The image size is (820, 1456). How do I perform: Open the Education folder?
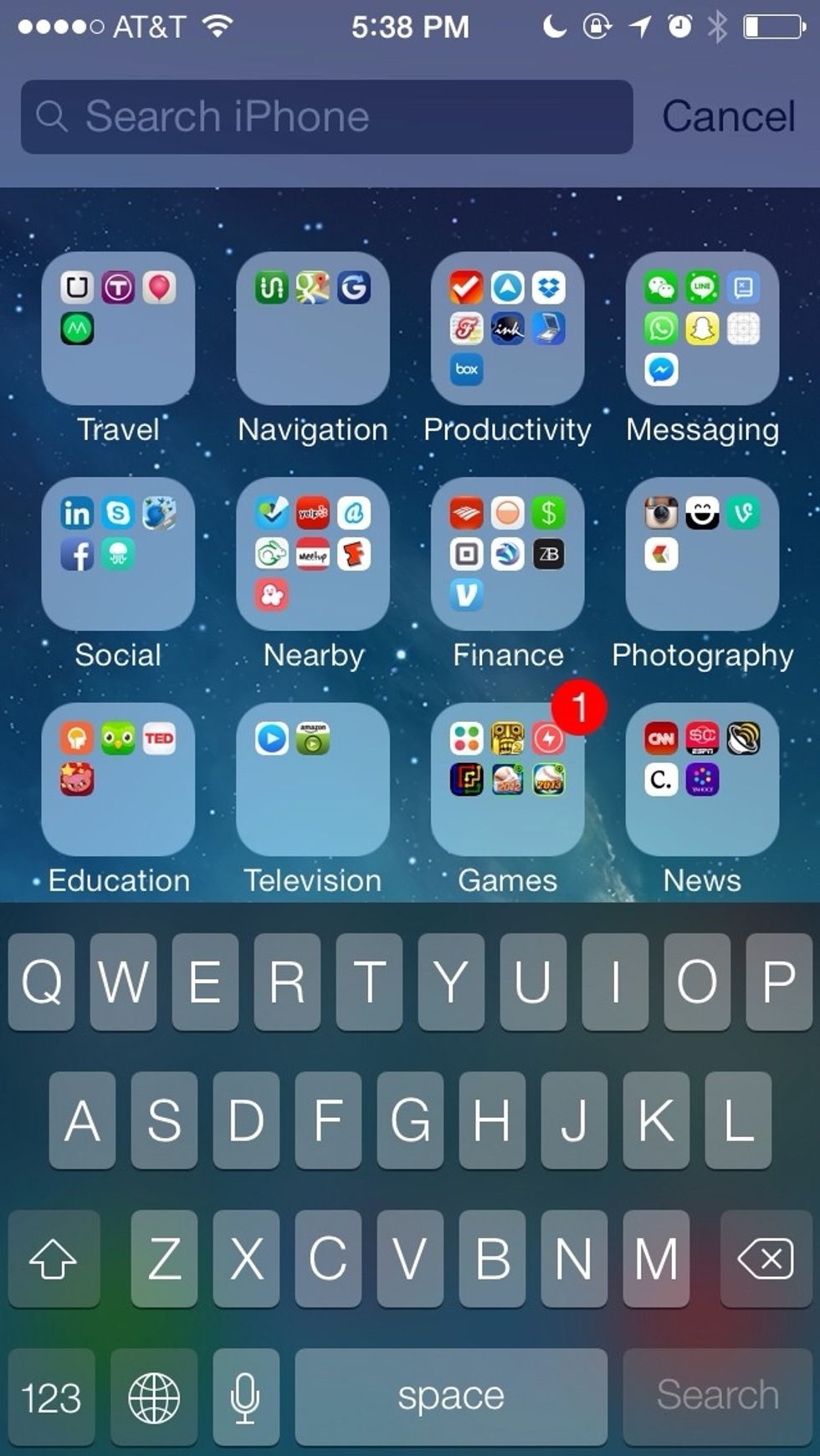coord(117,779)
